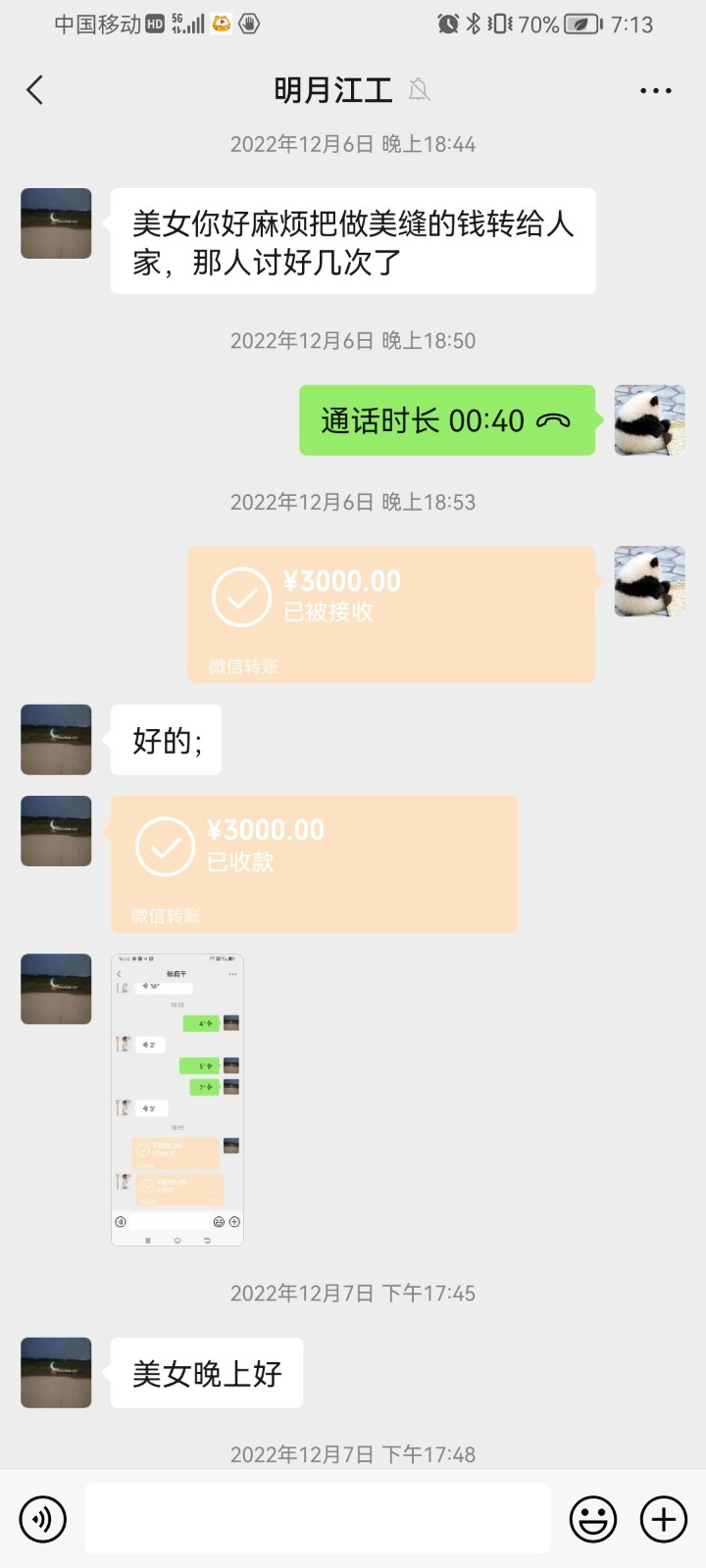Open the emoji sticker panel

(x=593, y=1519)
